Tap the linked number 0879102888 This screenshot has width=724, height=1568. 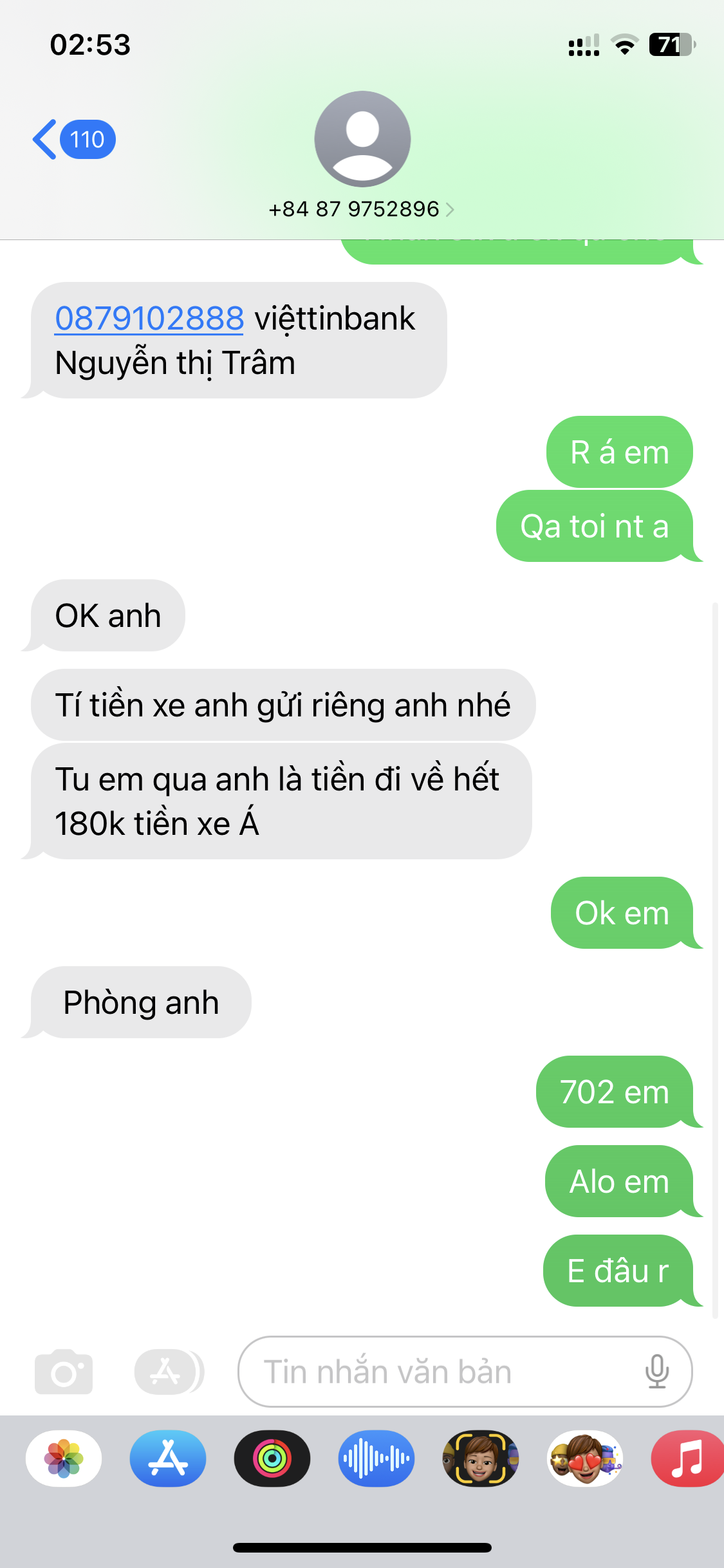point(149,318)
